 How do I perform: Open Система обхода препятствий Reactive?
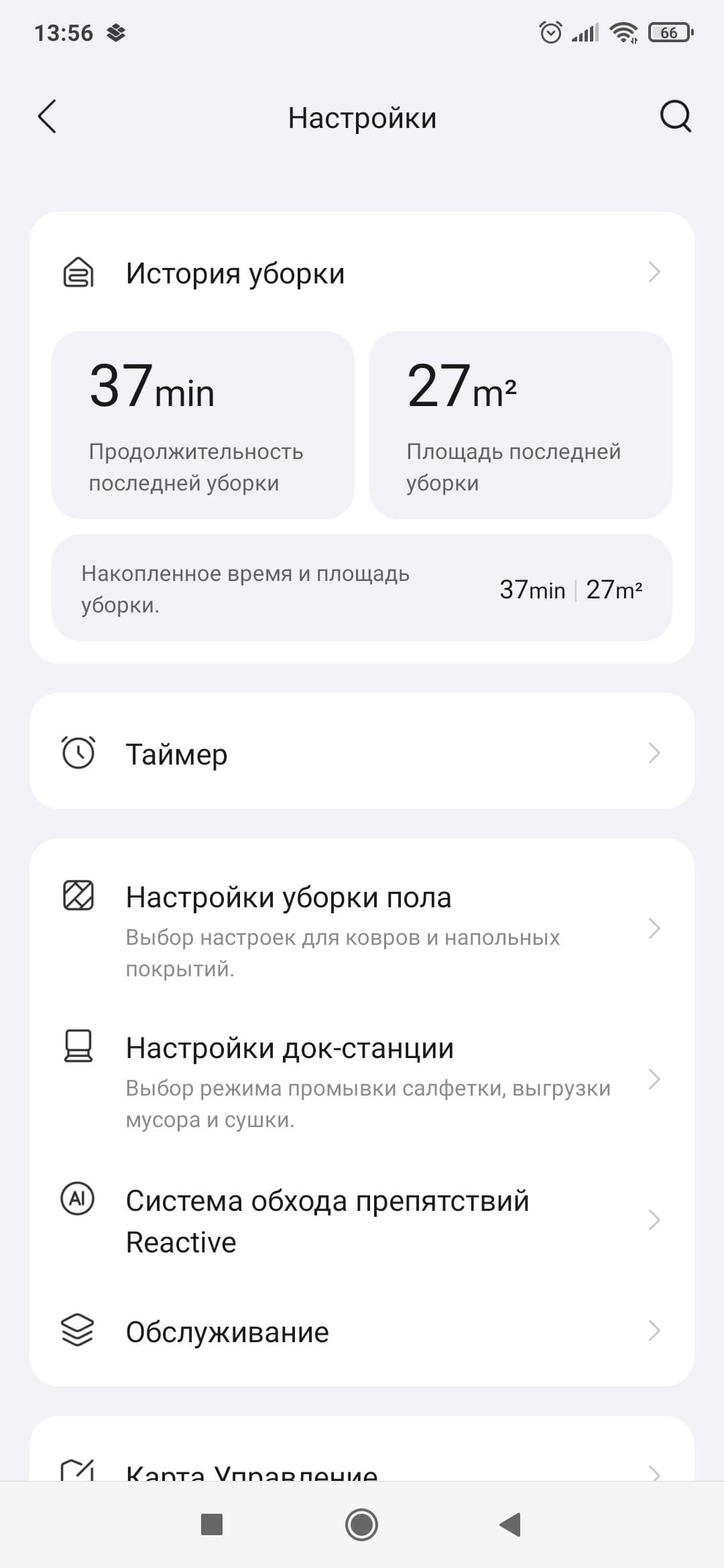tap(362, 1221)
